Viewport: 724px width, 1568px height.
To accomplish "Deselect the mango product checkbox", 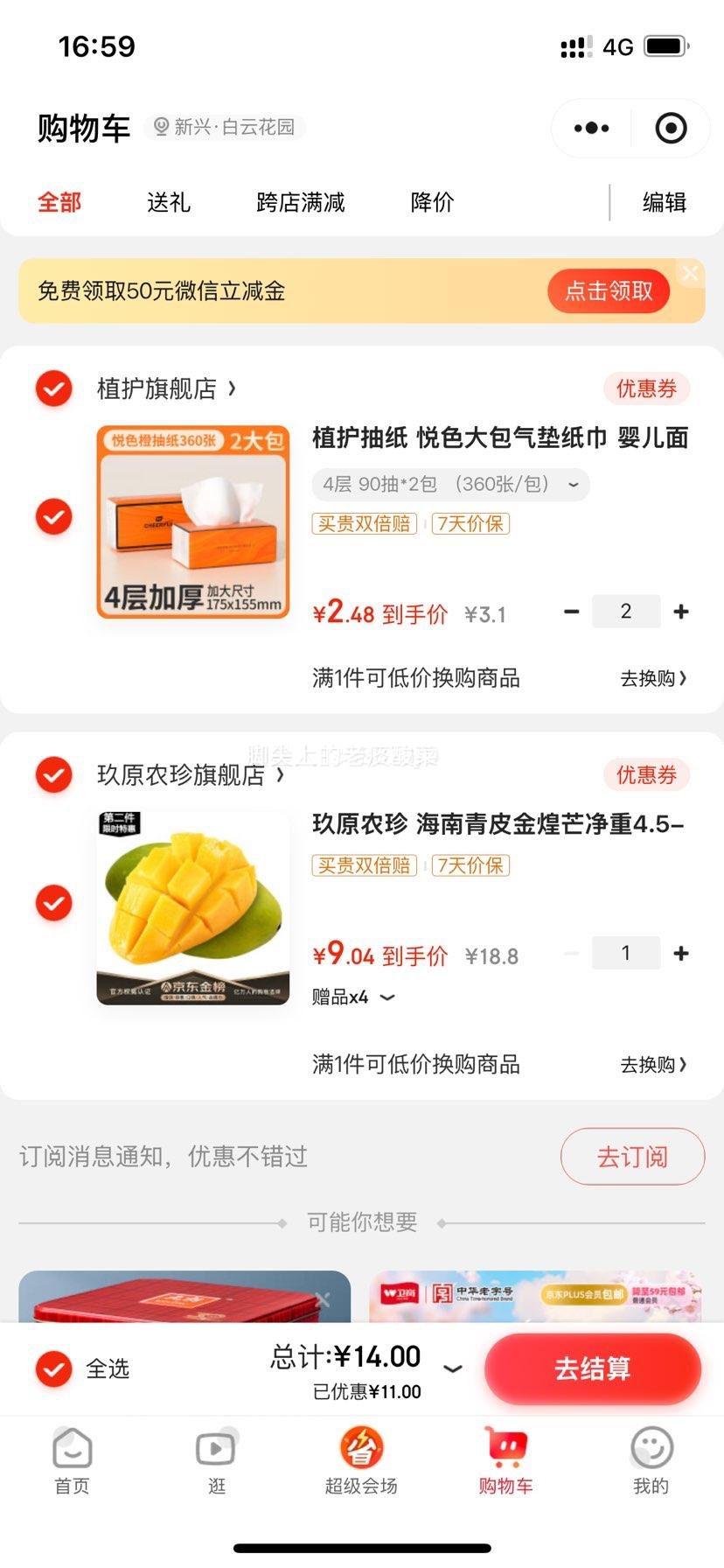I will coord(54,903).
